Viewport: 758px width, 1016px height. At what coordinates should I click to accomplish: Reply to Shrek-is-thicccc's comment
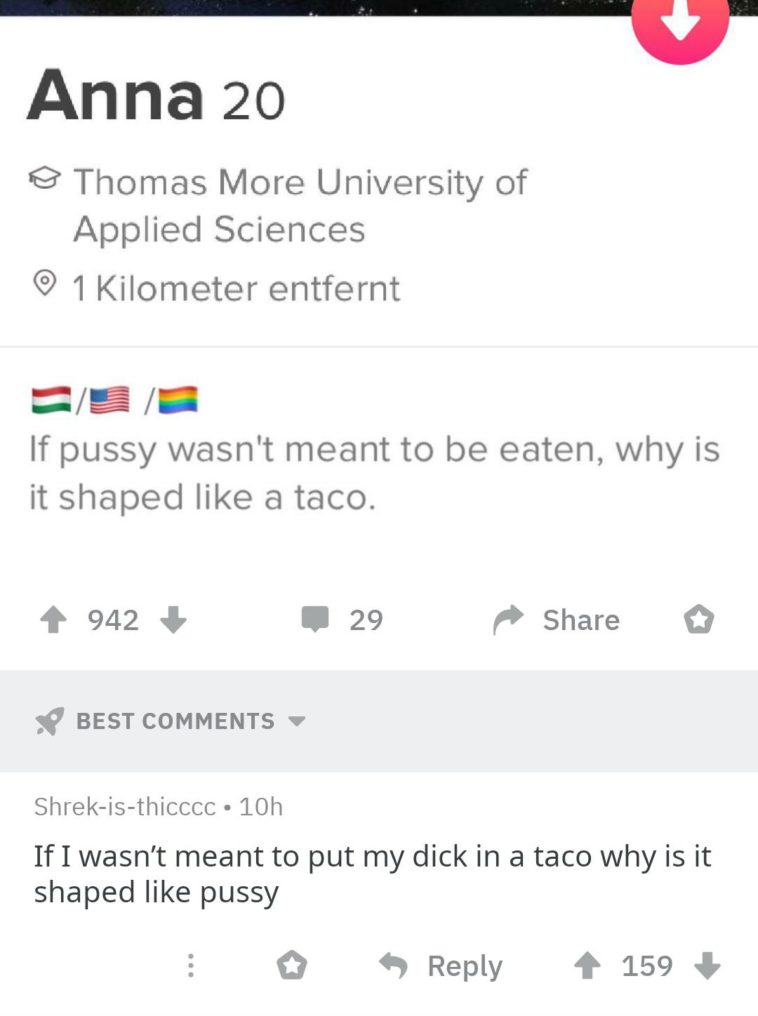[441, 966]
